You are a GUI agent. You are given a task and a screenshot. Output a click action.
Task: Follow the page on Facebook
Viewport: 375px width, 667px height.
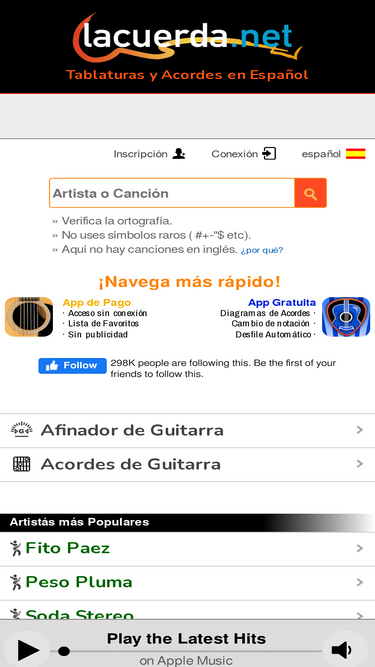click(72, 366)
